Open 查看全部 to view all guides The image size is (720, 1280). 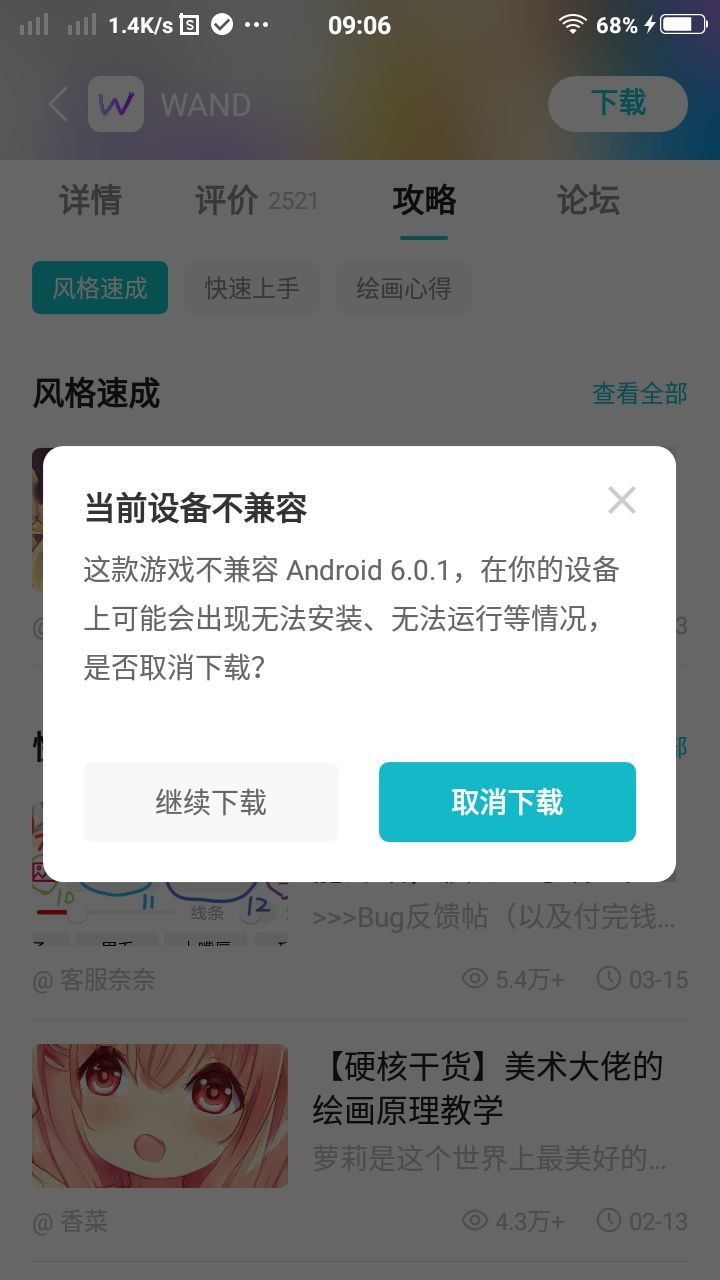point(641,393)
